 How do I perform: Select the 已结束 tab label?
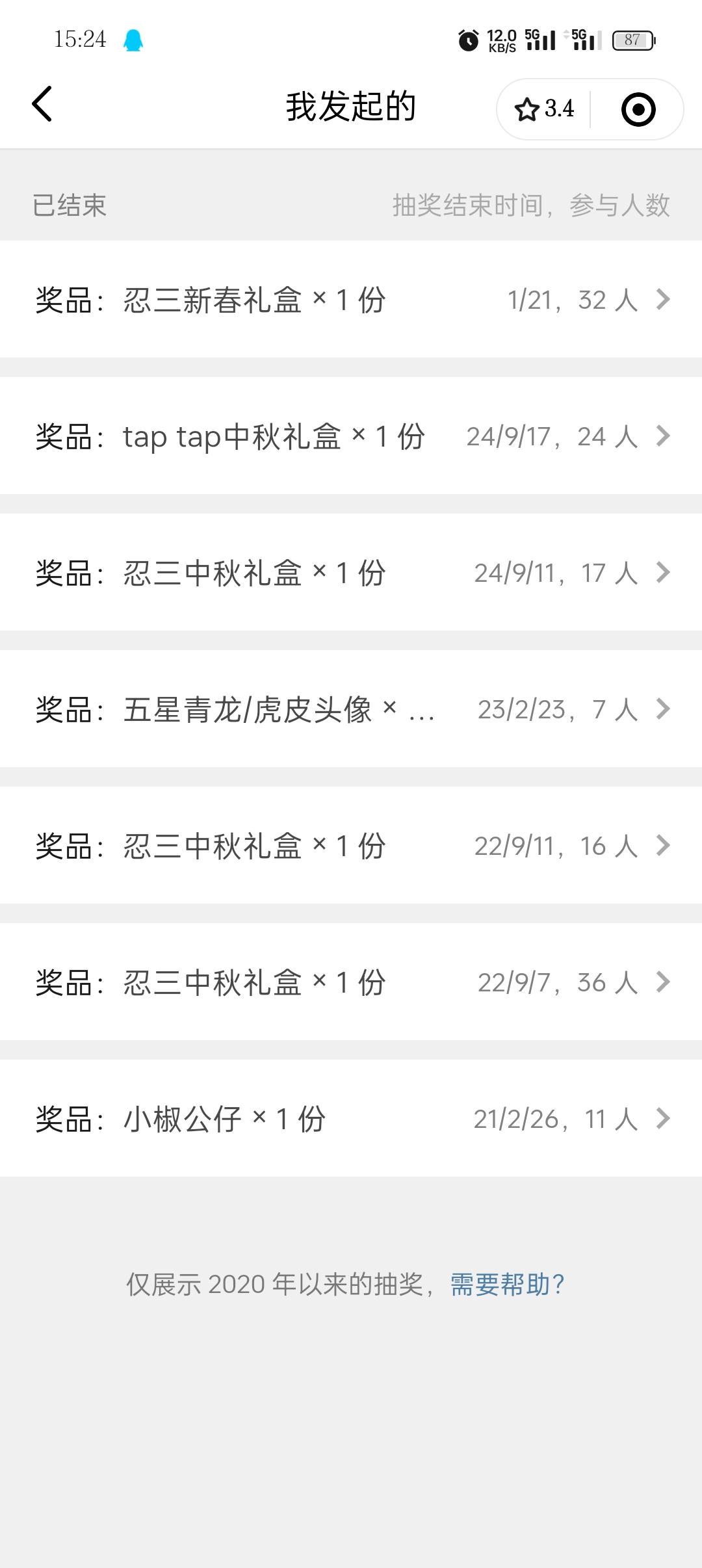pos(68,205)
